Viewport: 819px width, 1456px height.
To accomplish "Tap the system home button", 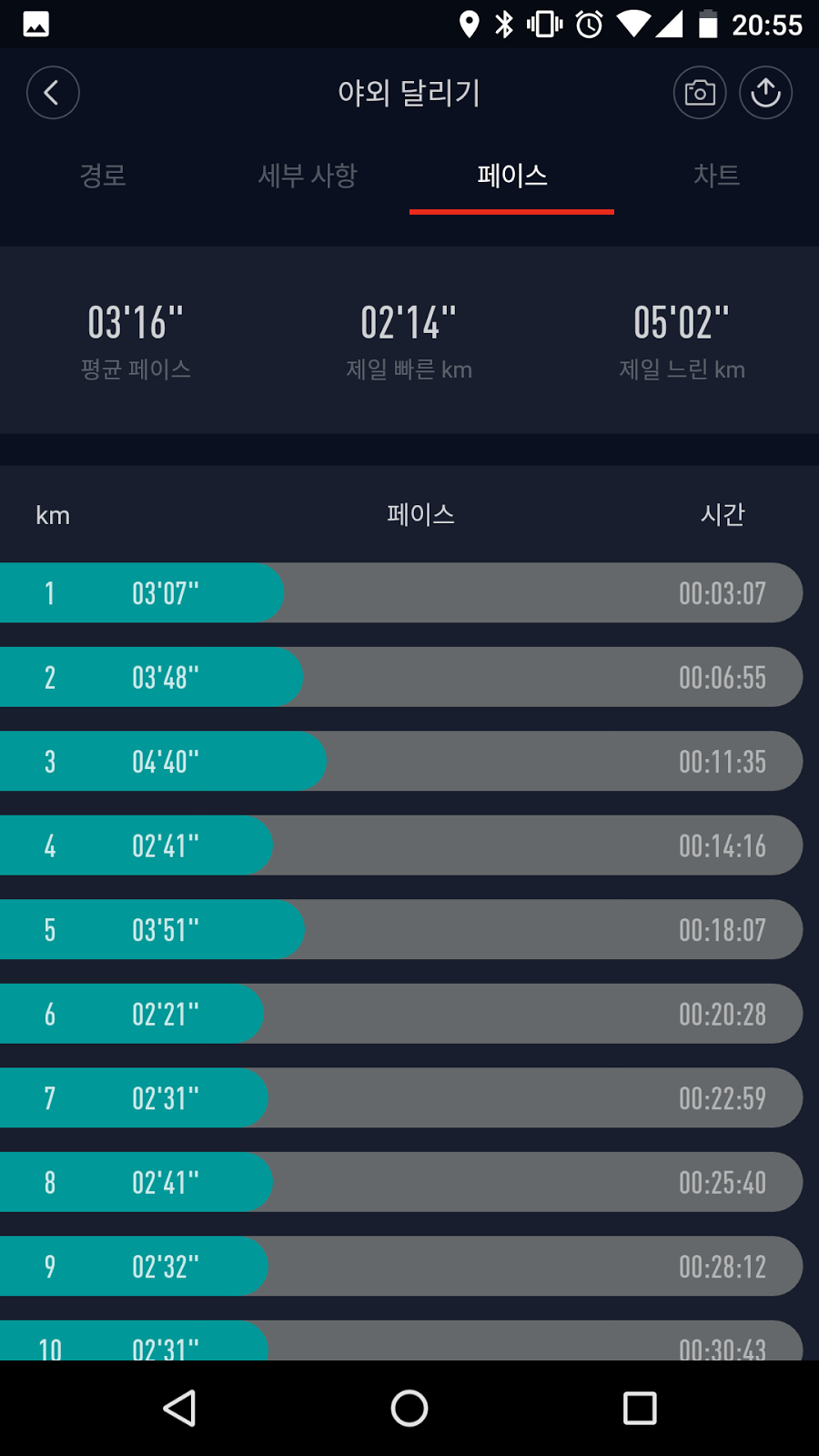I will [x=409, y=1408].
